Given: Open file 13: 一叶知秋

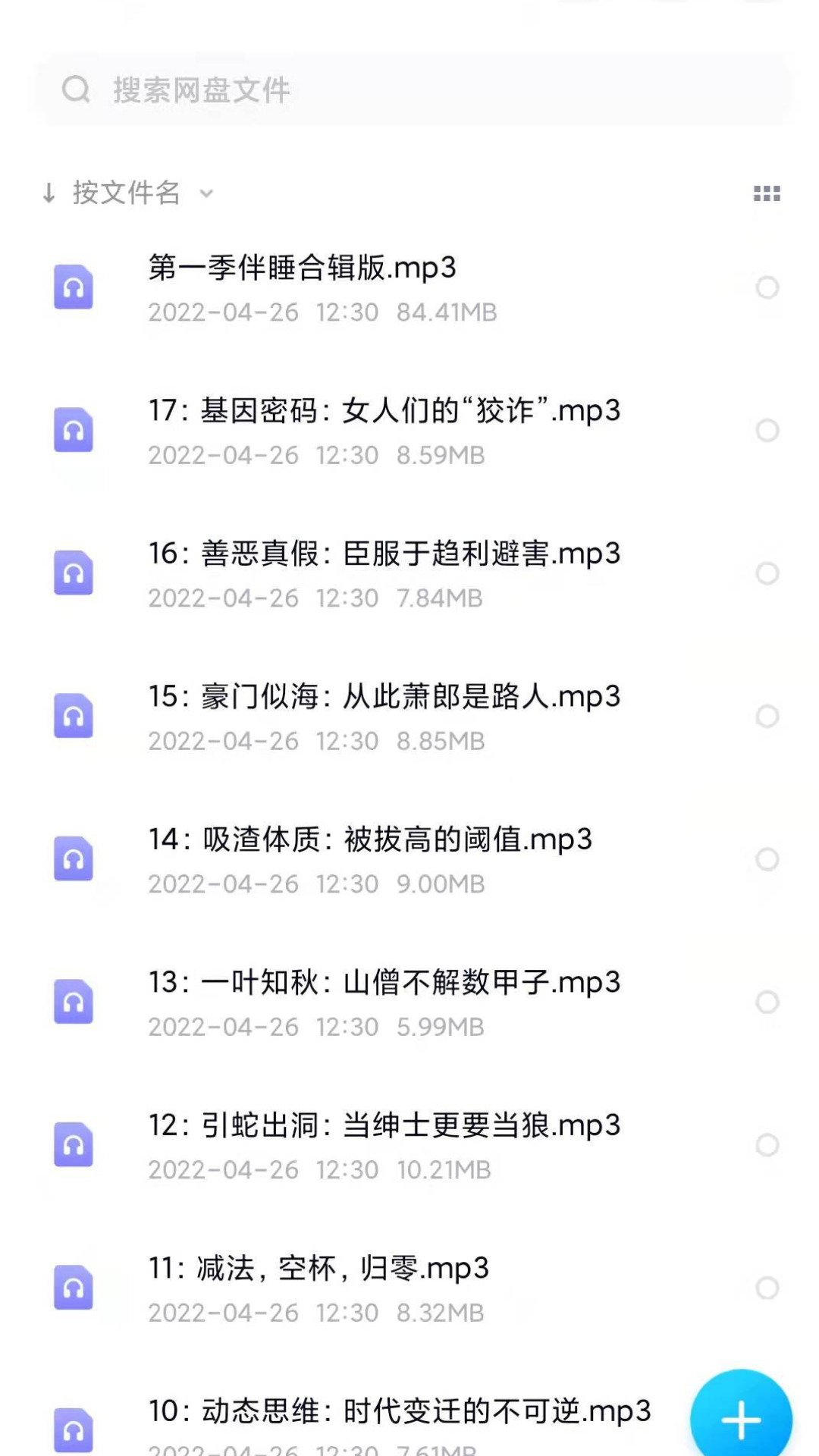Looking at the screenshot, I should pyautogui.click(x=384, y=983).
